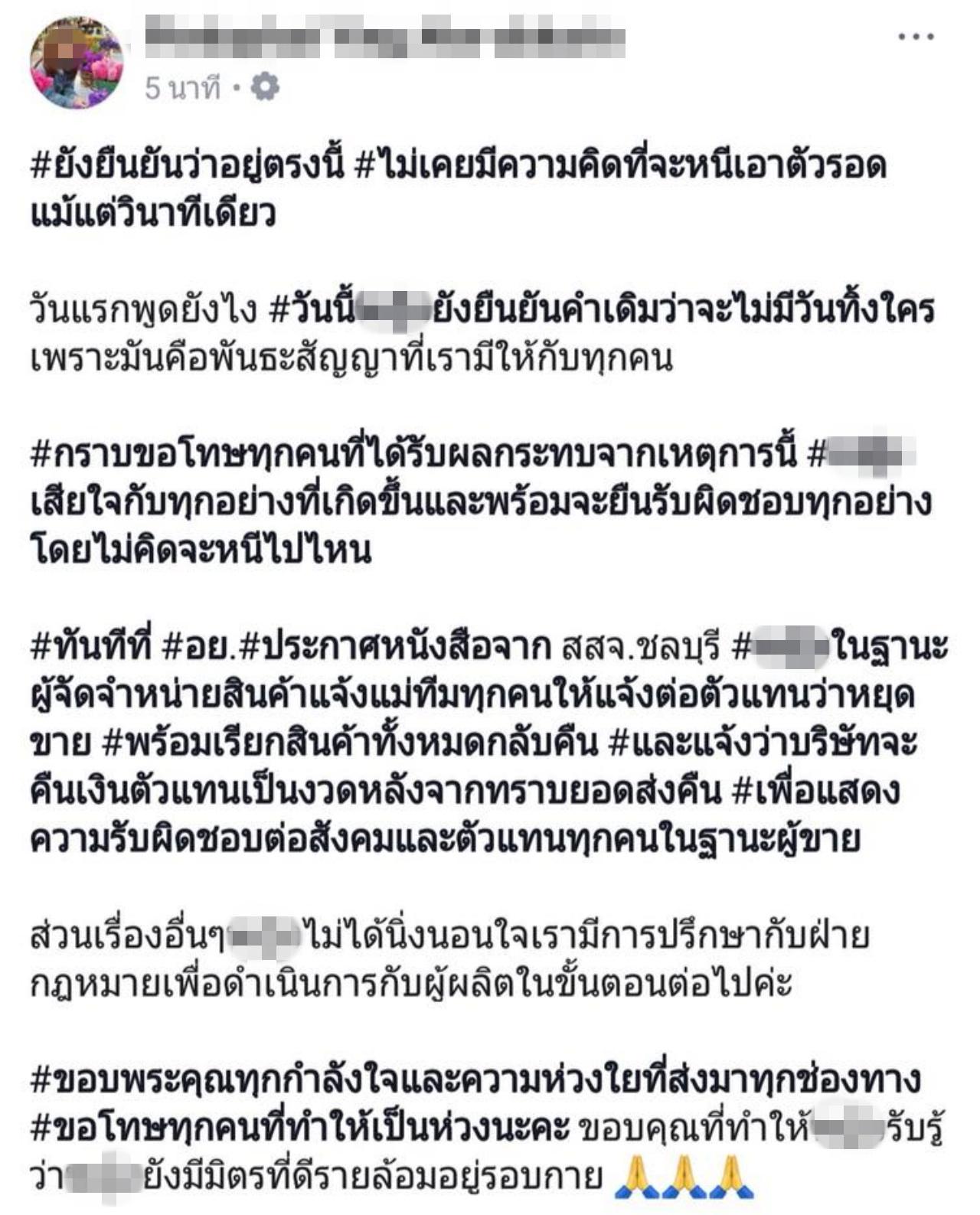Open hashtag #ทันทีที่
Image resolution: width=980 pixels, height=1215 pixels.
click(x=92, y=648)
